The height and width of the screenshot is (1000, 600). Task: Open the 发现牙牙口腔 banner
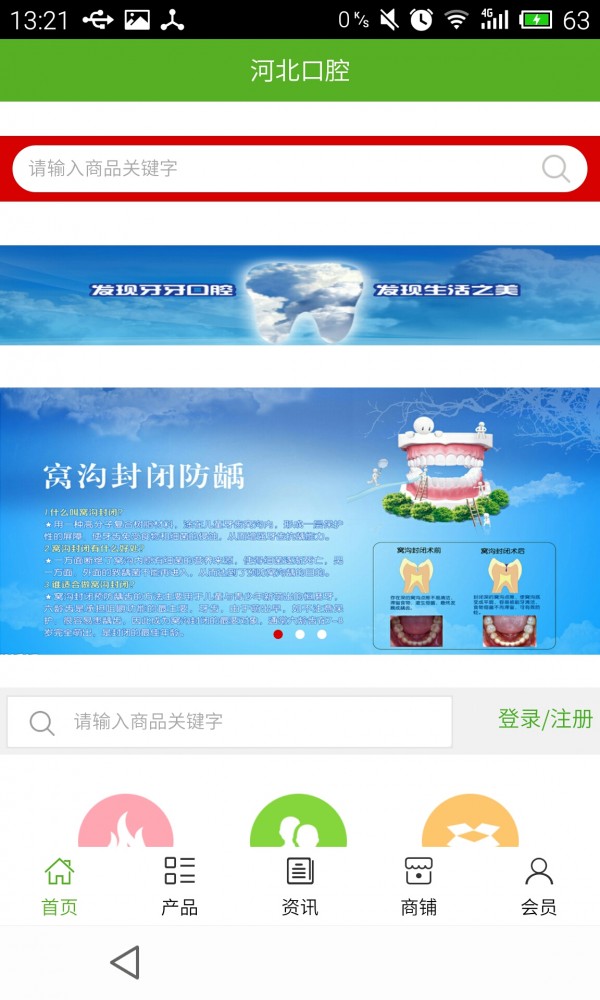click(x=300, y=295)
